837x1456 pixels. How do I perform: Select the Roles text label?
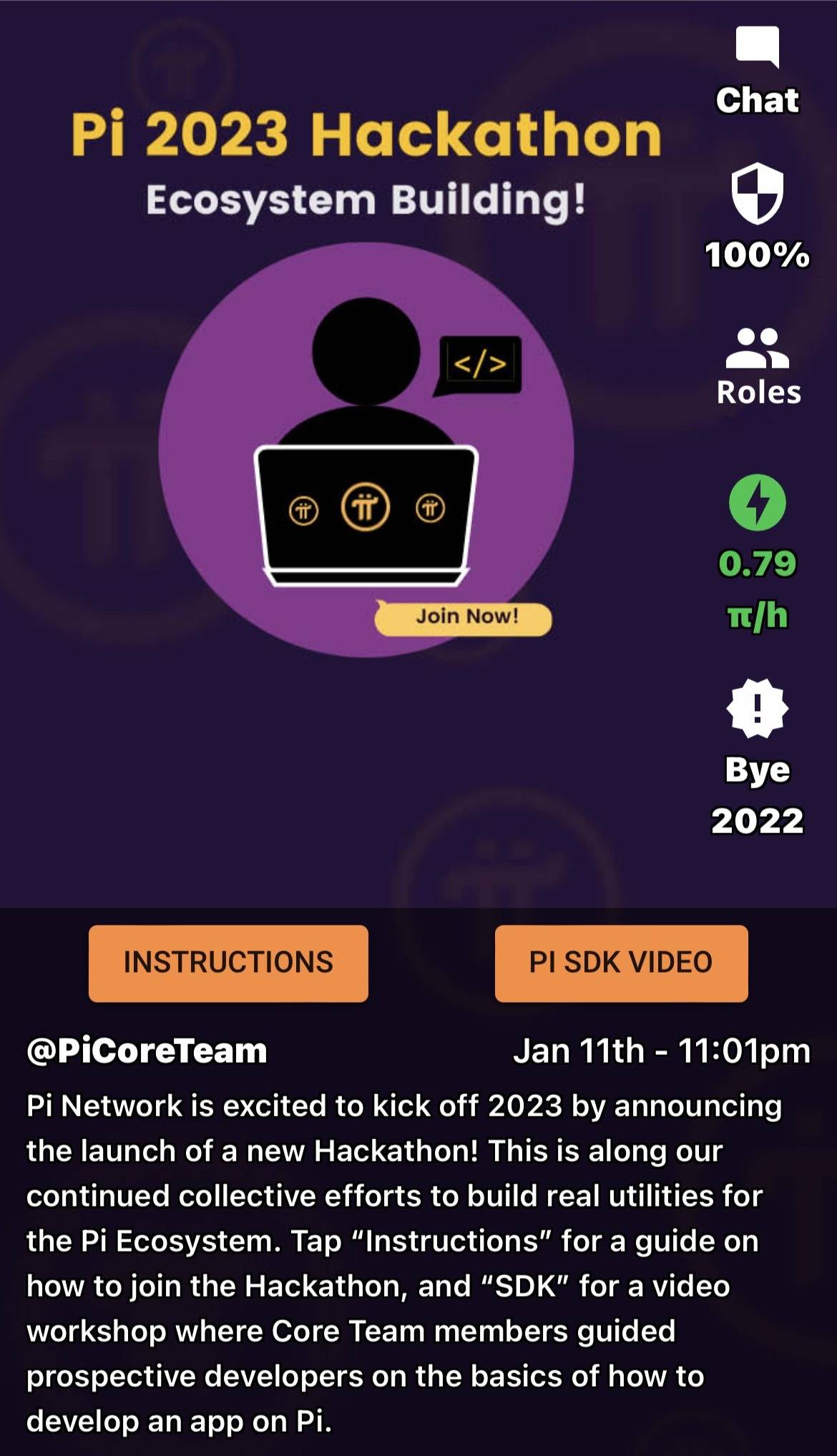click(x=758, y=392)
